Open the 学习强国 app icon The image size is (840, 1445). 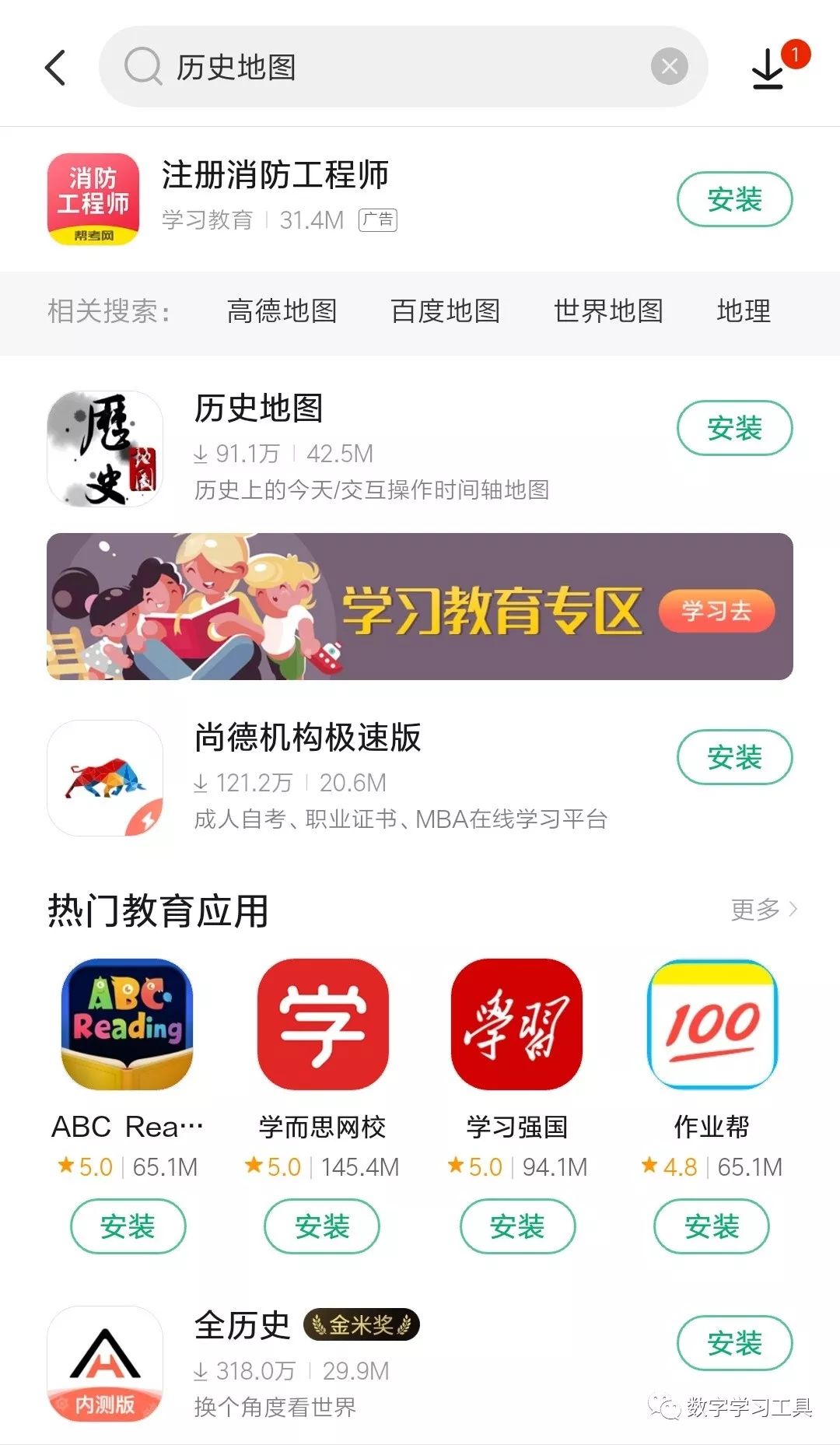pos(516,1027)
